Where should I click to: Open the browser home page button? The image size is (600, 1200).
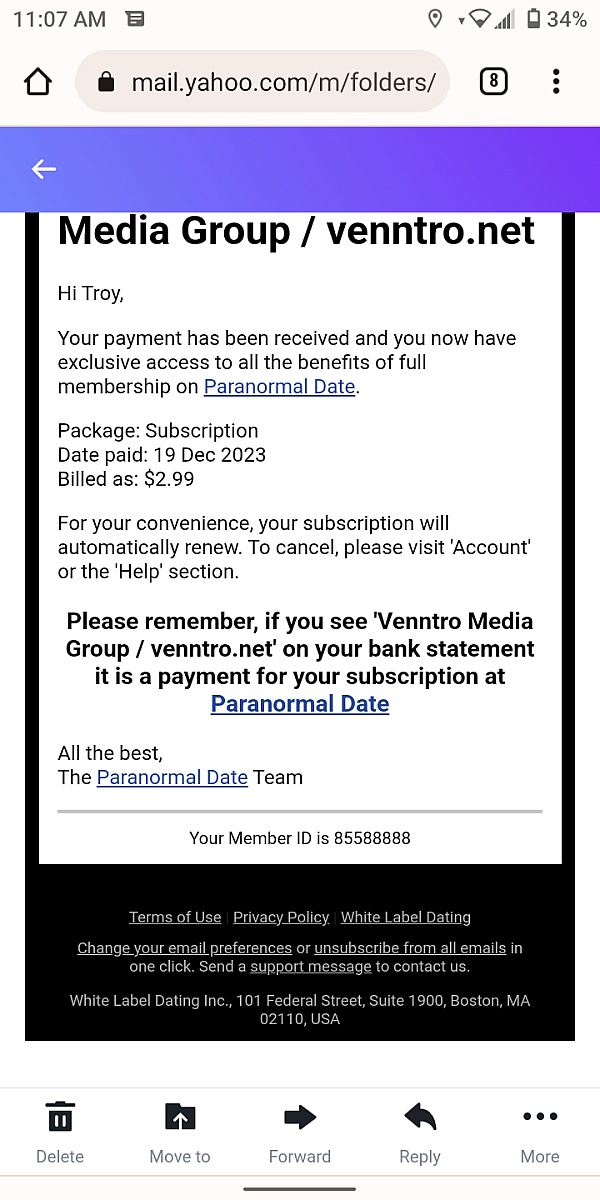coord(38,82)
